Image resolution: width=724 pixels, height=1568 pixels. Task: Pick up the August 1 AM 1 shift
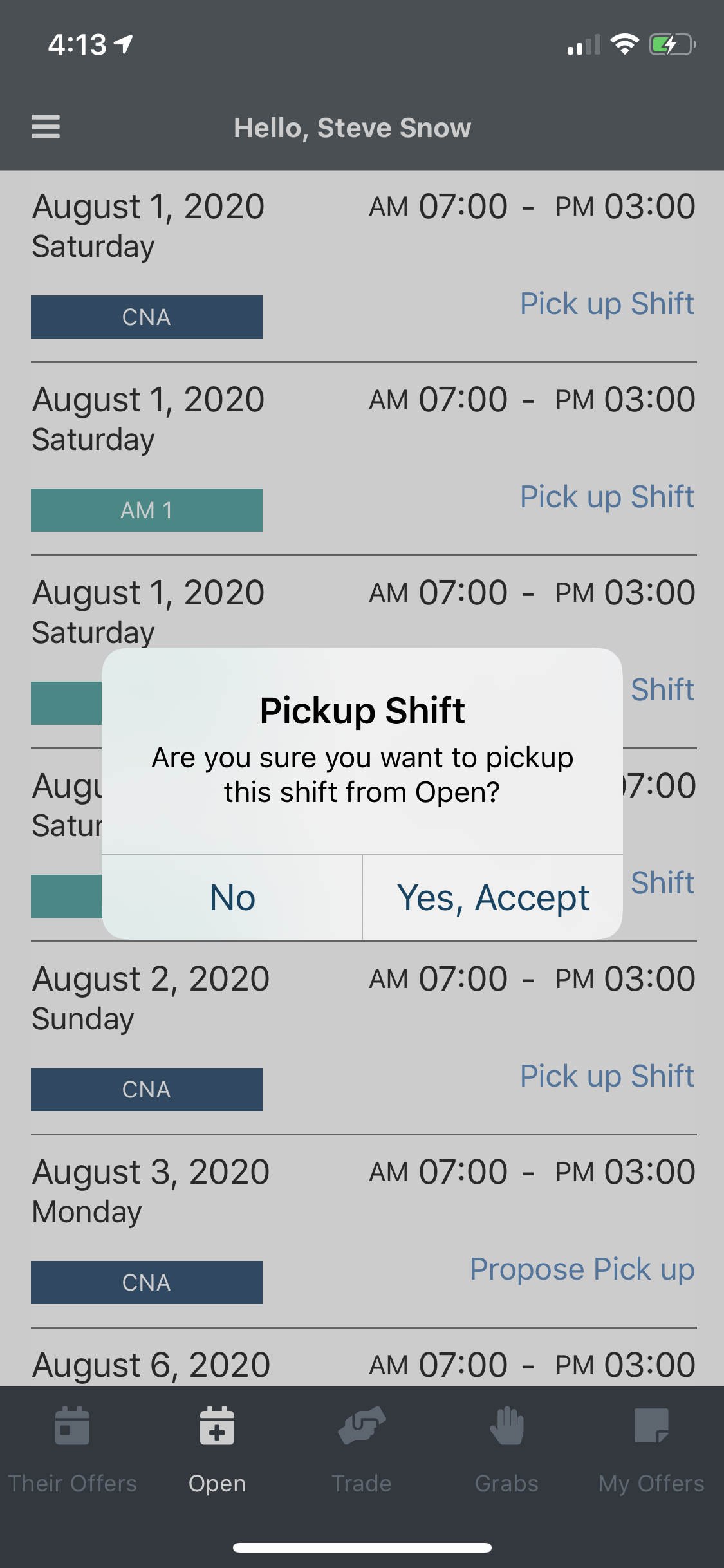tap(607, 497)
